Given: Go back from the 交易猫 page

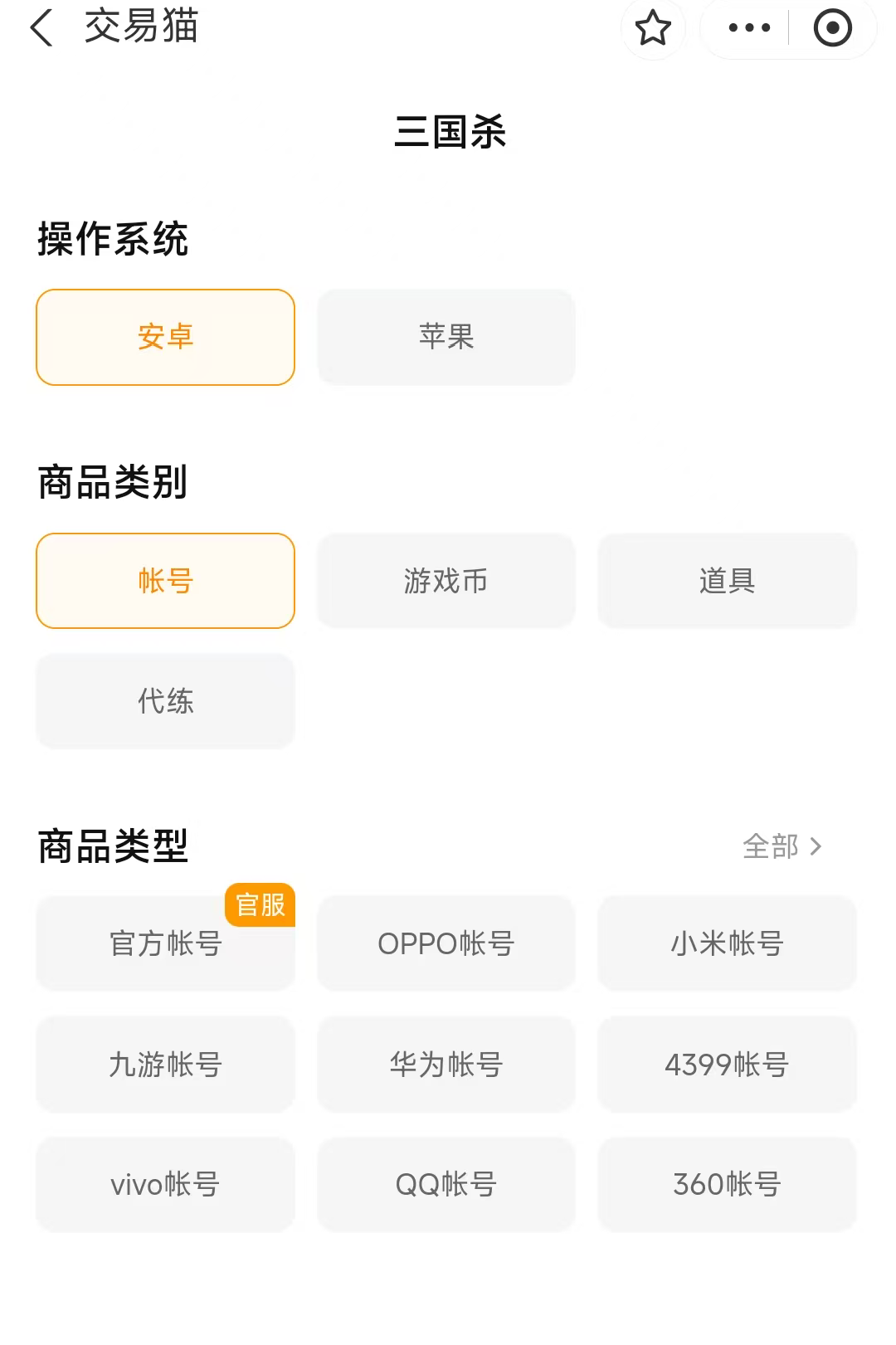Looking at the screenshot, I should (x=41, y=27).
